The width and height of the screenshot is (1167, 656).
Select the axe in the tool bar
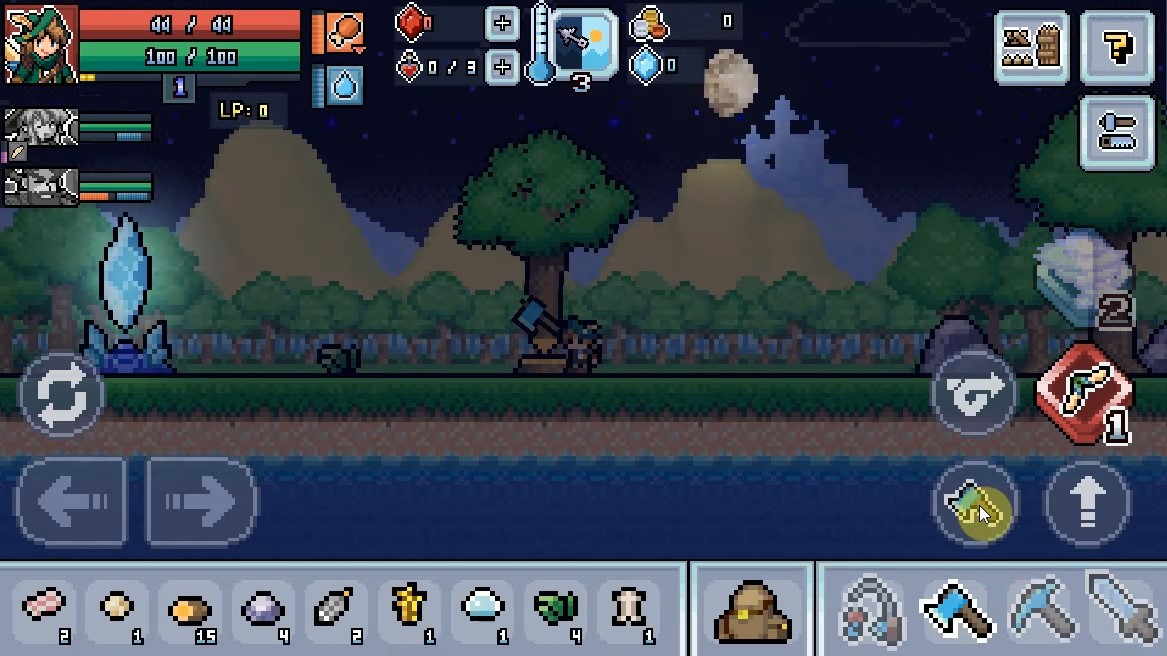tap(956, 611)
